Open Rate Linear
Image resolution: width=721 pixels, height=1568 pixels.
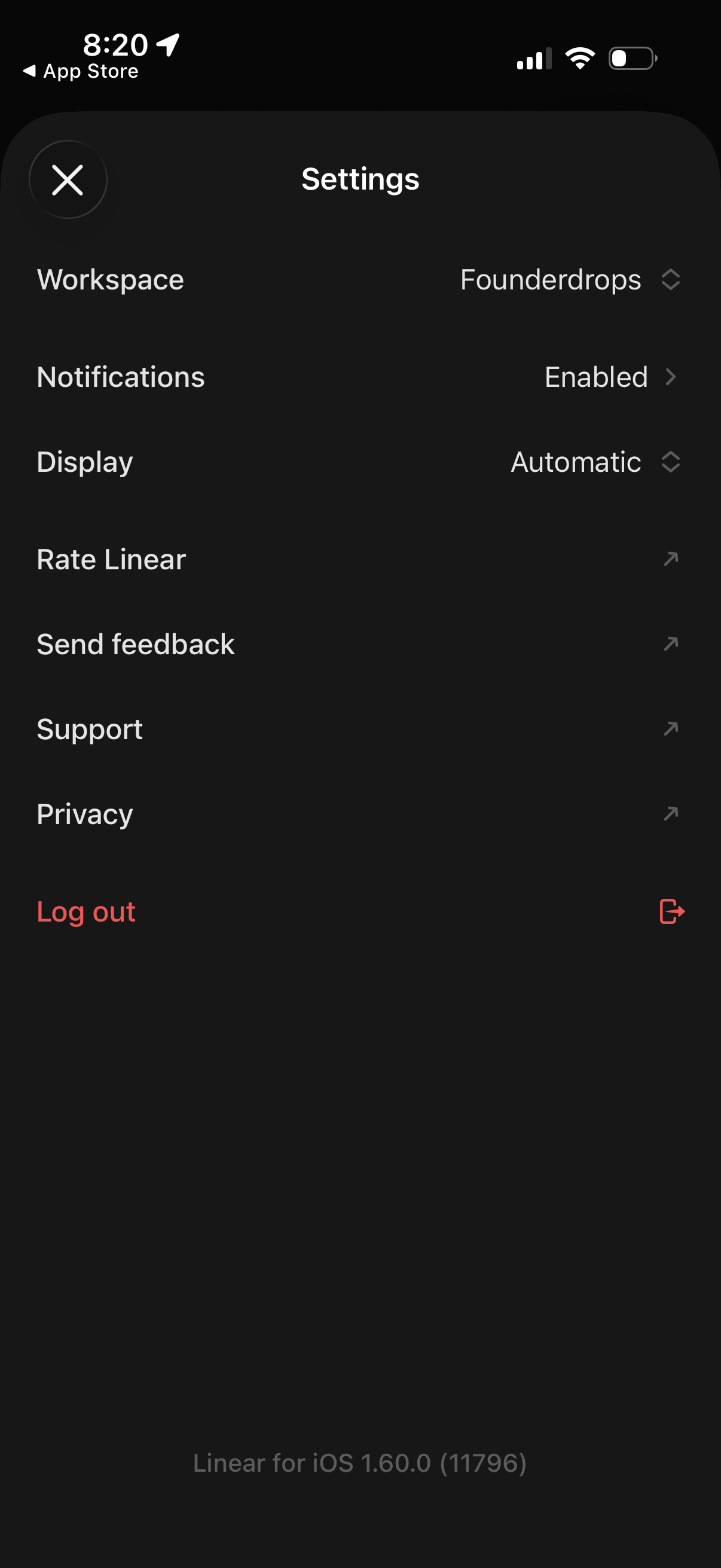pyautogui.click(x=111, y=558)
